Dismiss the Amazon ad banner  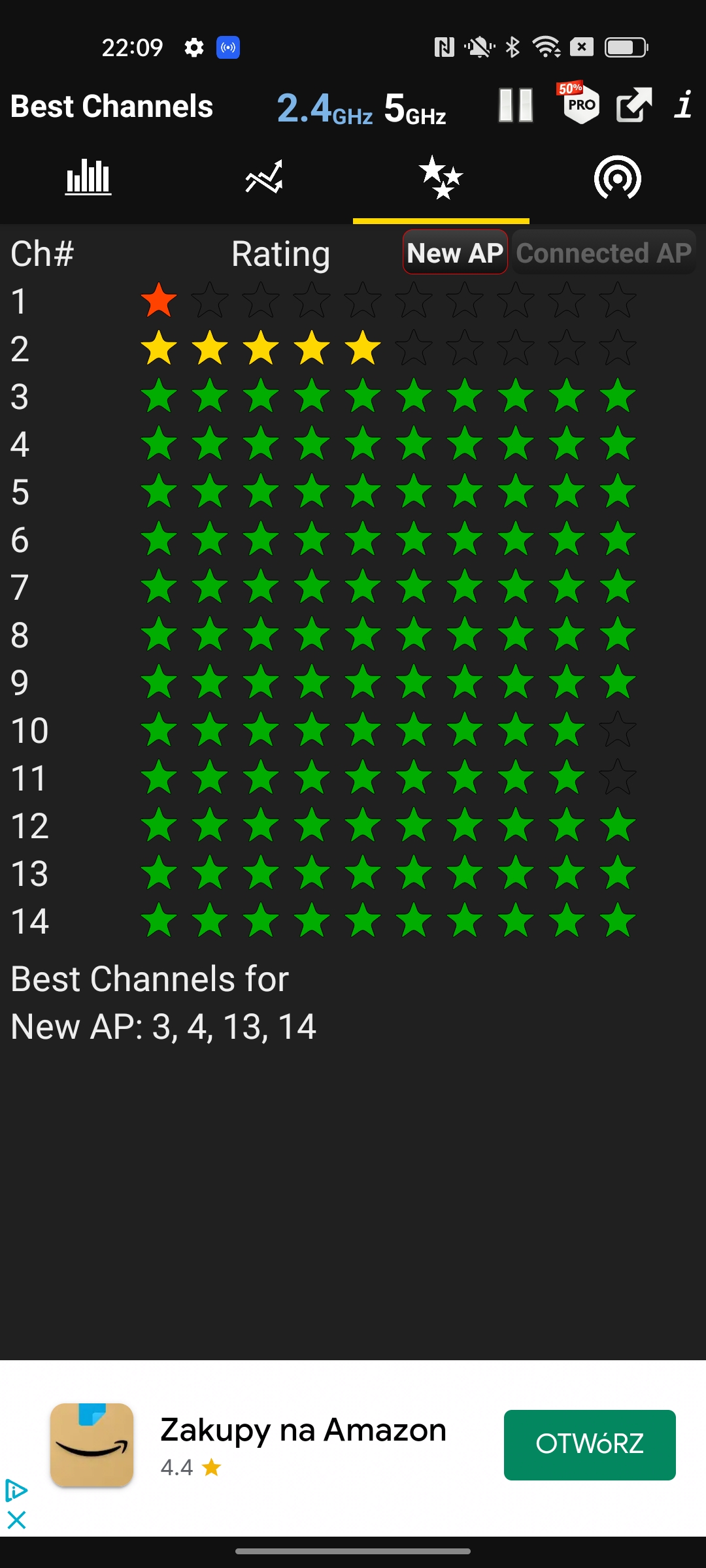pos(16,1520)
